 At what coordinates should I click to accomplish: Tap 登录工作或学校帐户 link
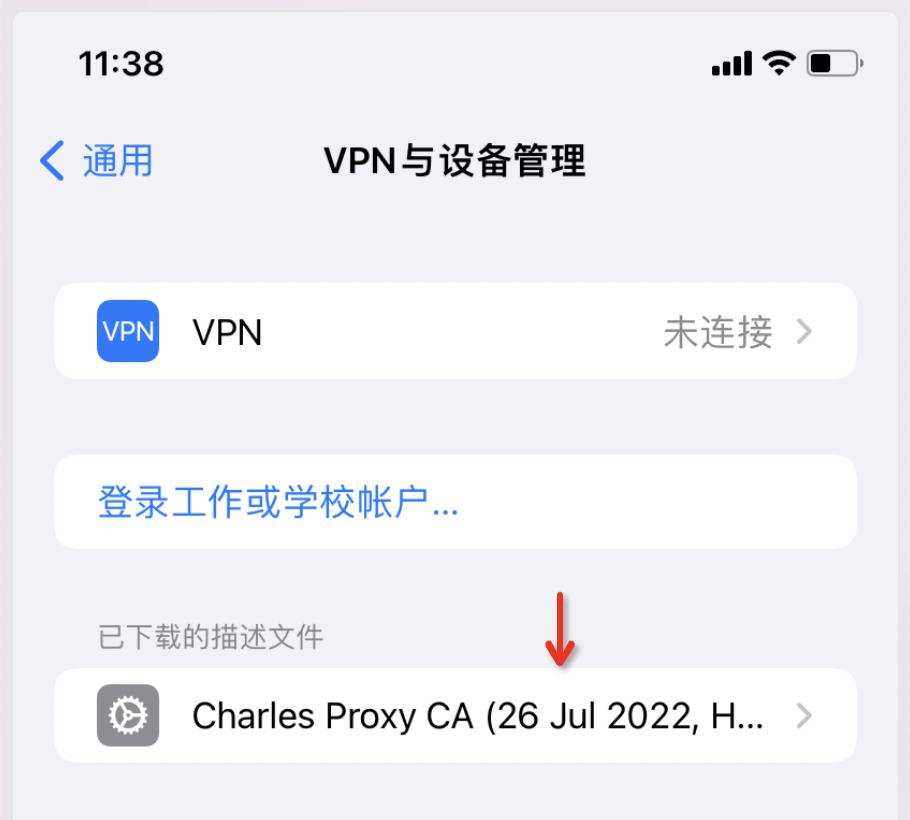pos(278,503)
